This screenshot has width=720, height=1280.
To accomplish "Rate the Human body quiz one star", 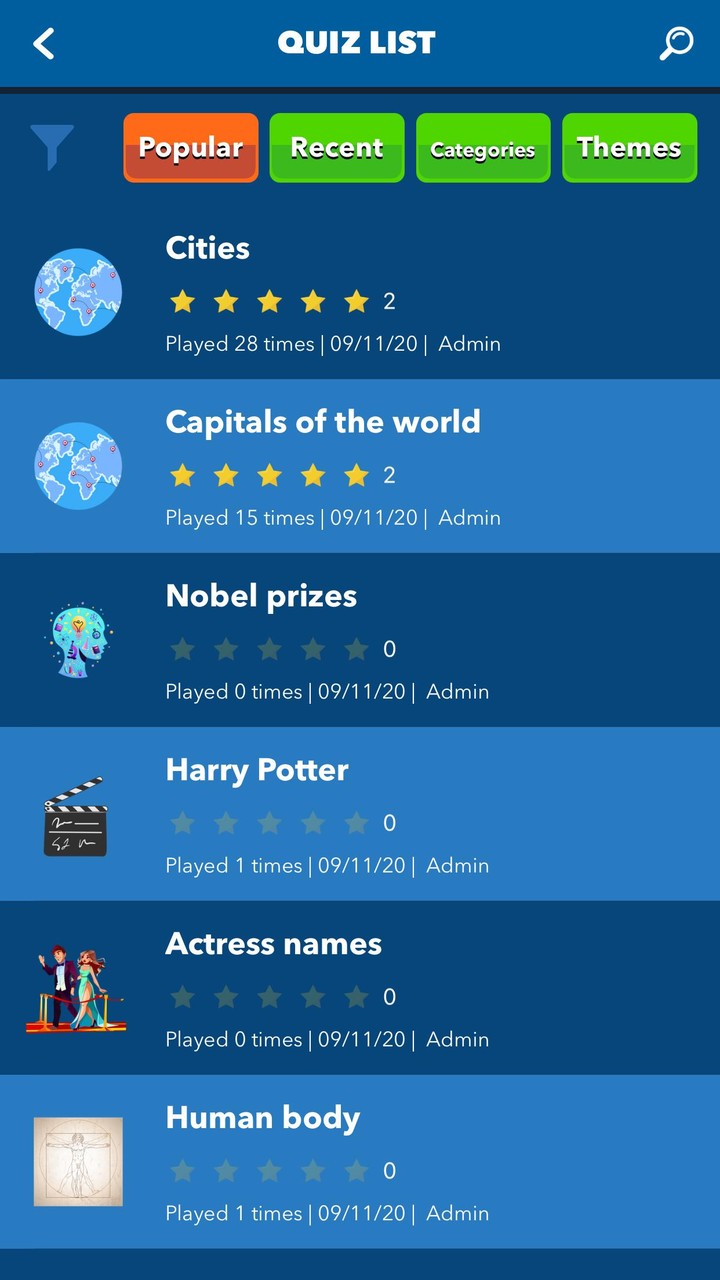I will pos(182,1170).
